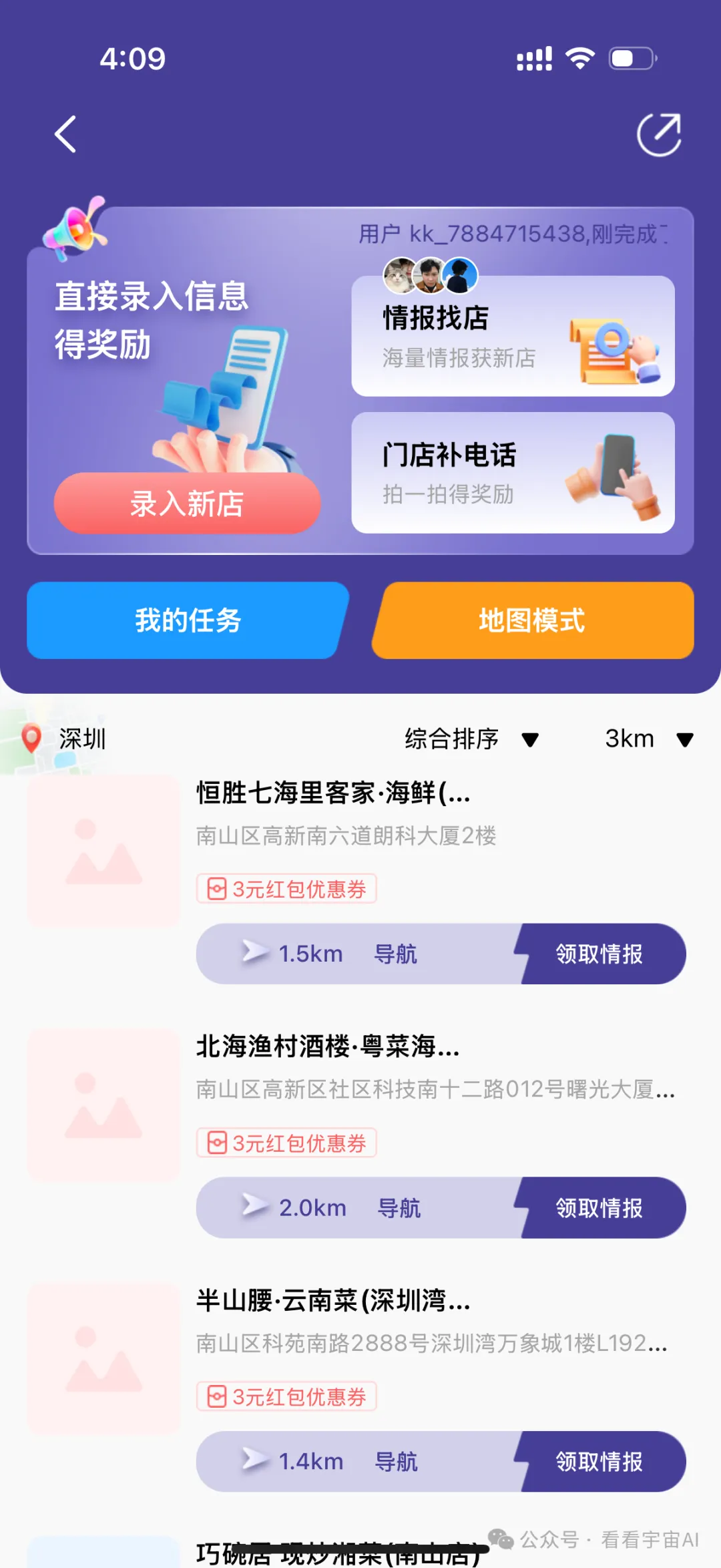
Task: View 我的任务
Action: (x=188, y=620)
